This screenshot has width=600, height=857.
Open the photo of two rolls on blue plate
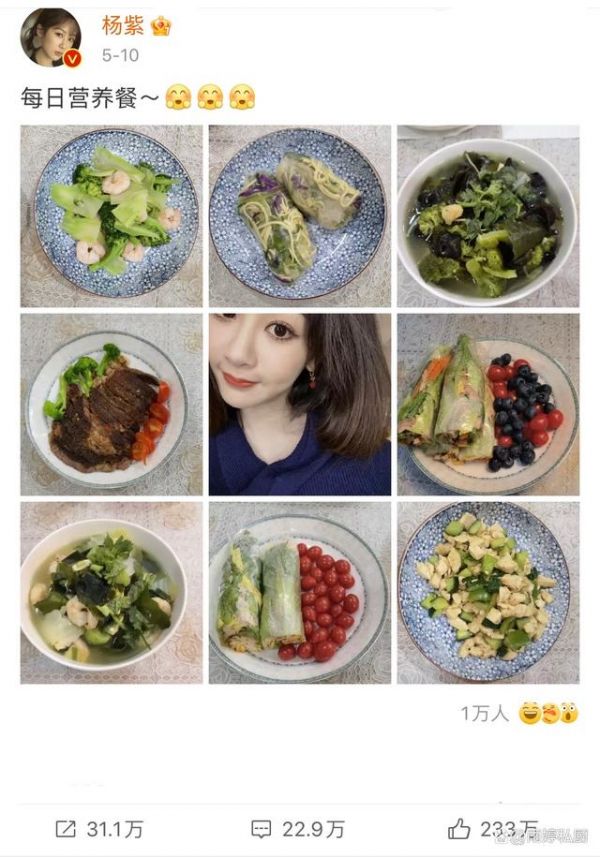[x=299, y=215]
